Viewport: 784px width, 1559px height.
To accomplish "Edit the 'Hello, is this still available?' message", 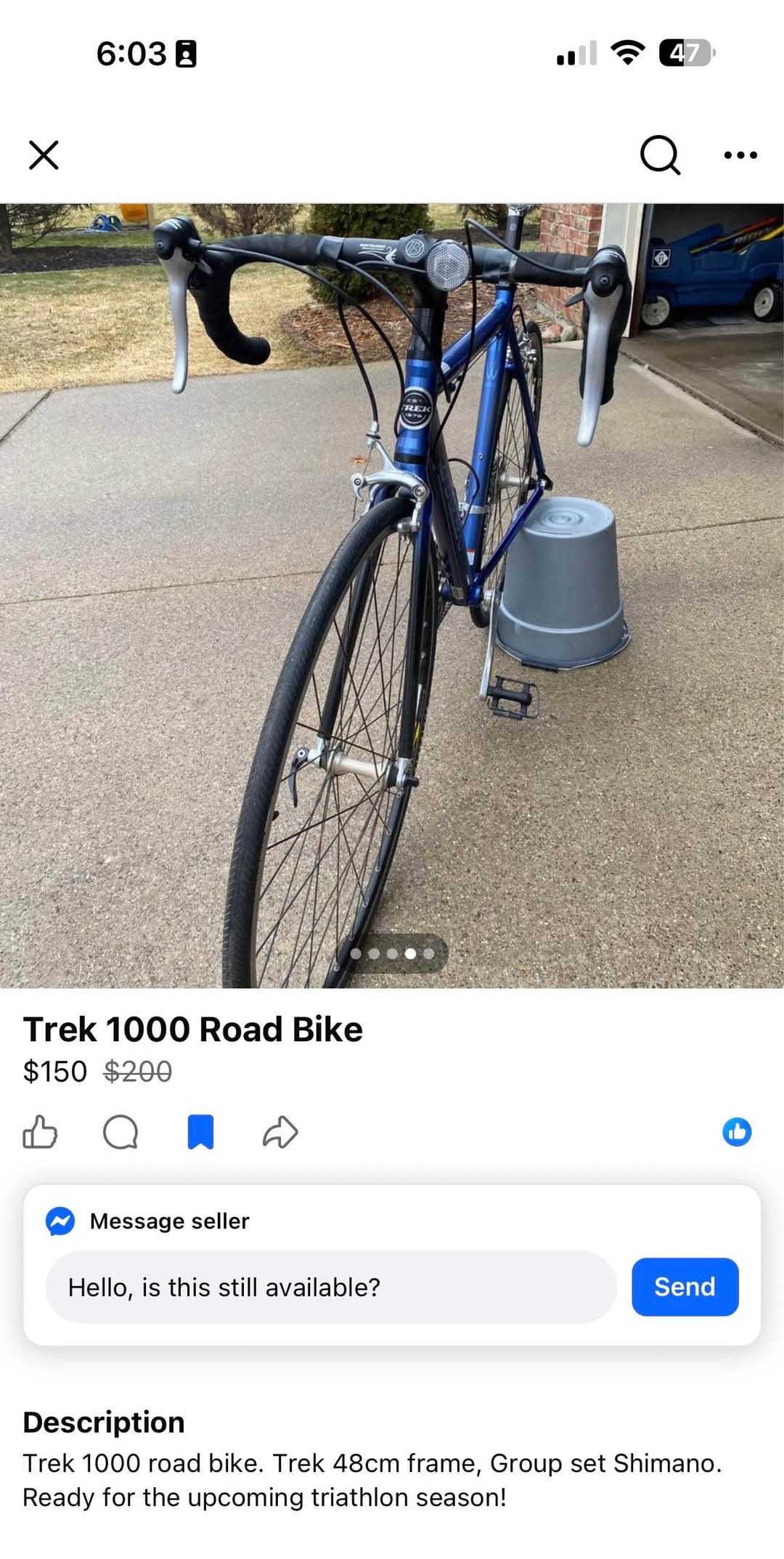I will click(x=331, y=1287).
